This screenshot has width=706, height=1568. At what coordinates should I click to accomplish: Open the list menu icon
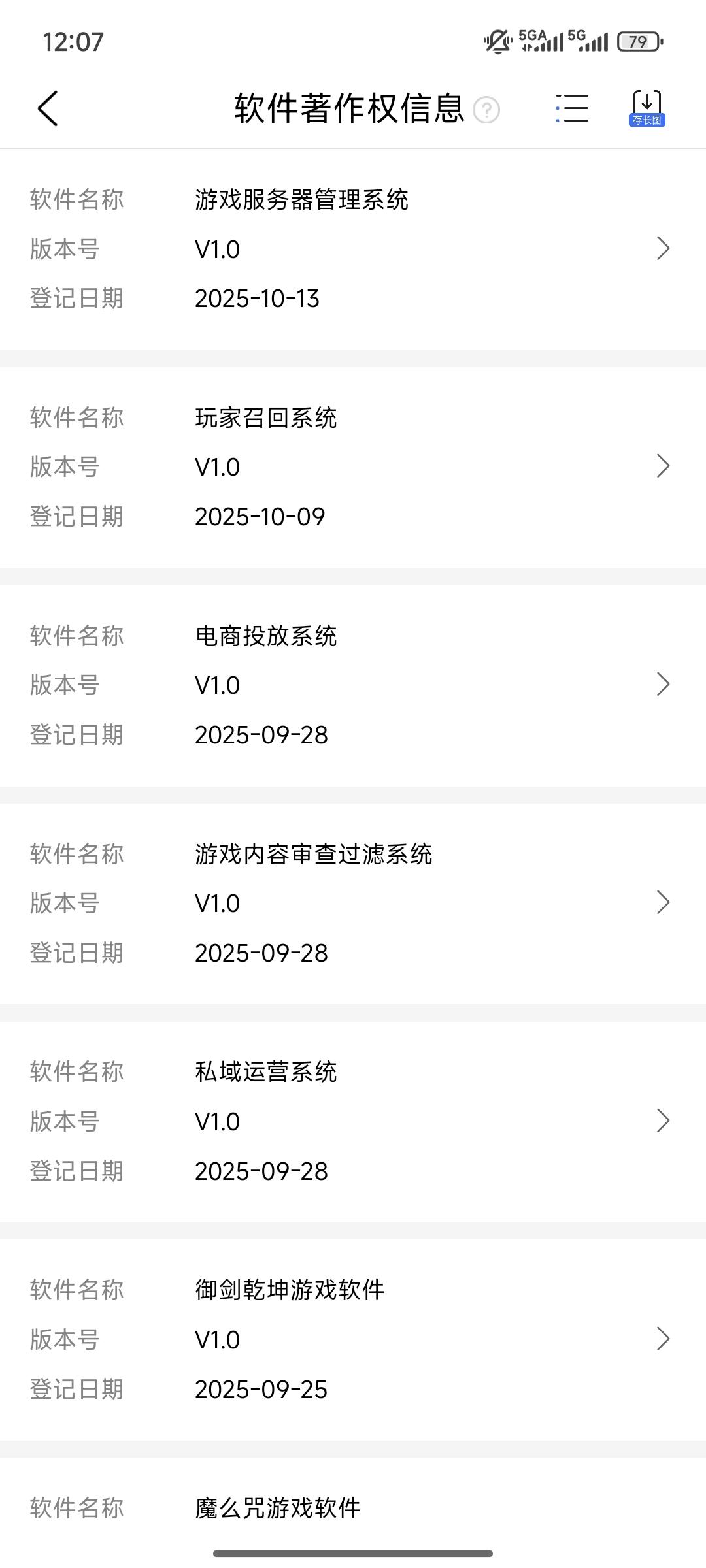[573, 108]
